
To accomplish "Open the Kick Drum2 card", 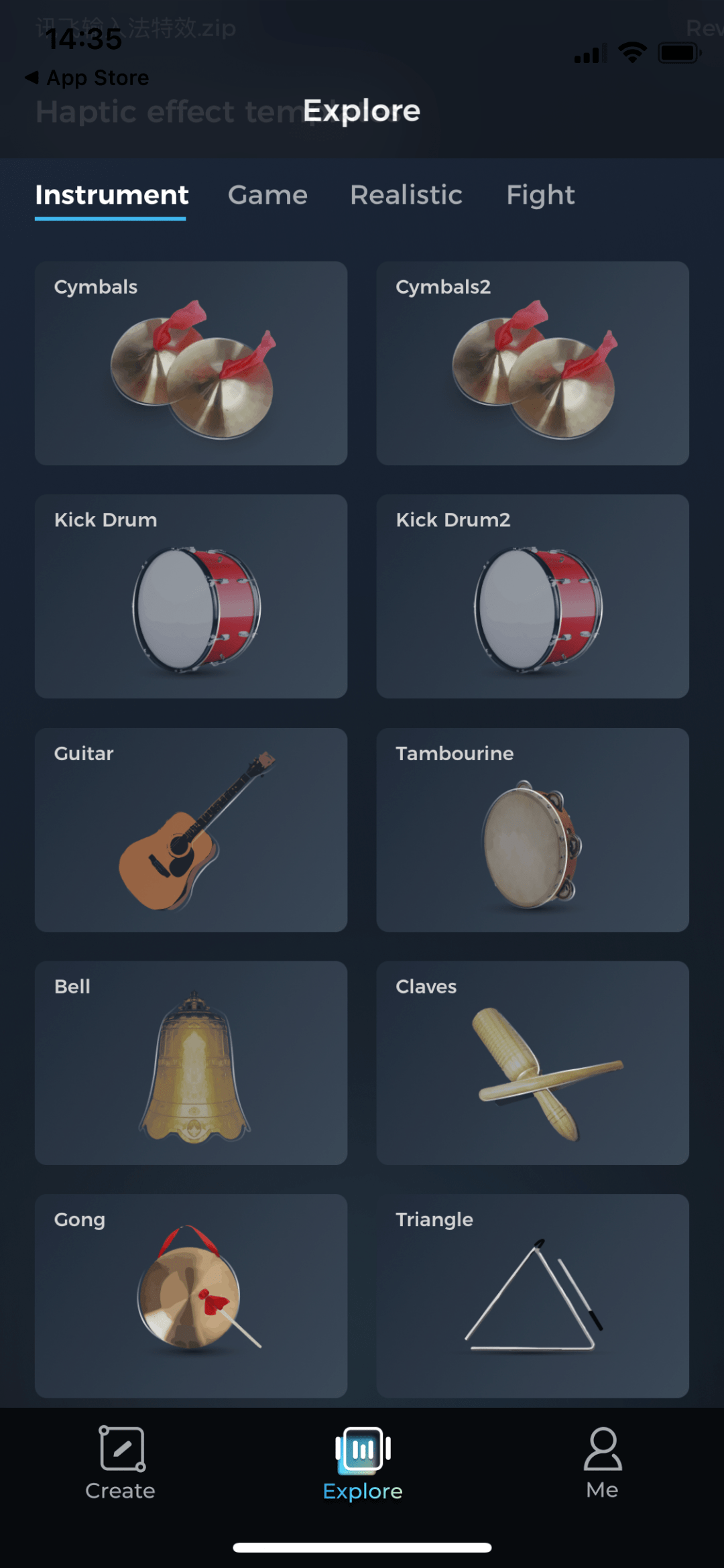I will (532, 597).
